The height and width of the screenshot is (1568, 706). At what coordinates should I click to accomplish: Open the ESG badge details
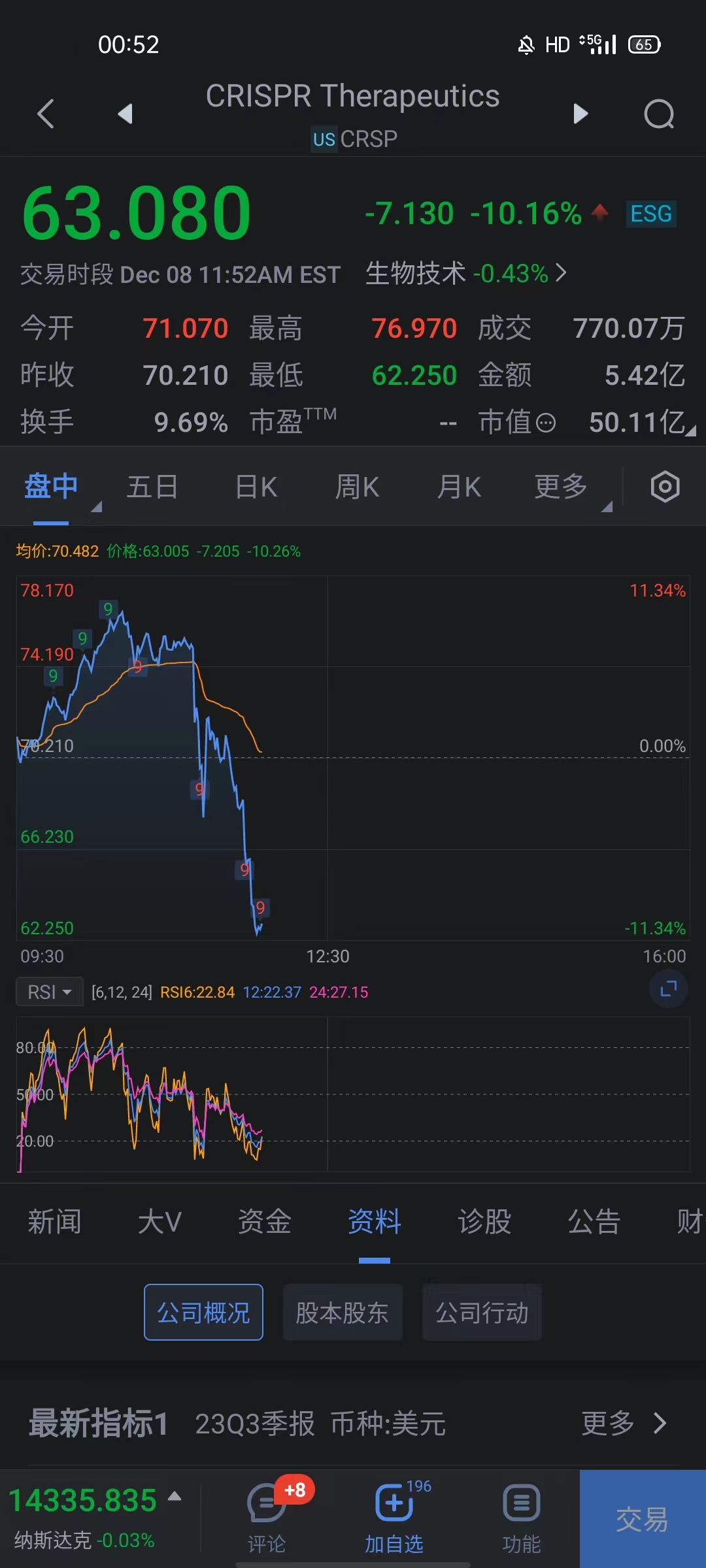(x=650, y=214)
